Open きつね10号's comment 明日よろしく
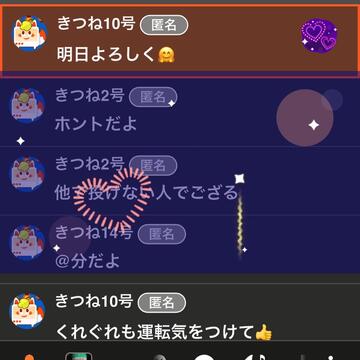 (x=180, y=39)
